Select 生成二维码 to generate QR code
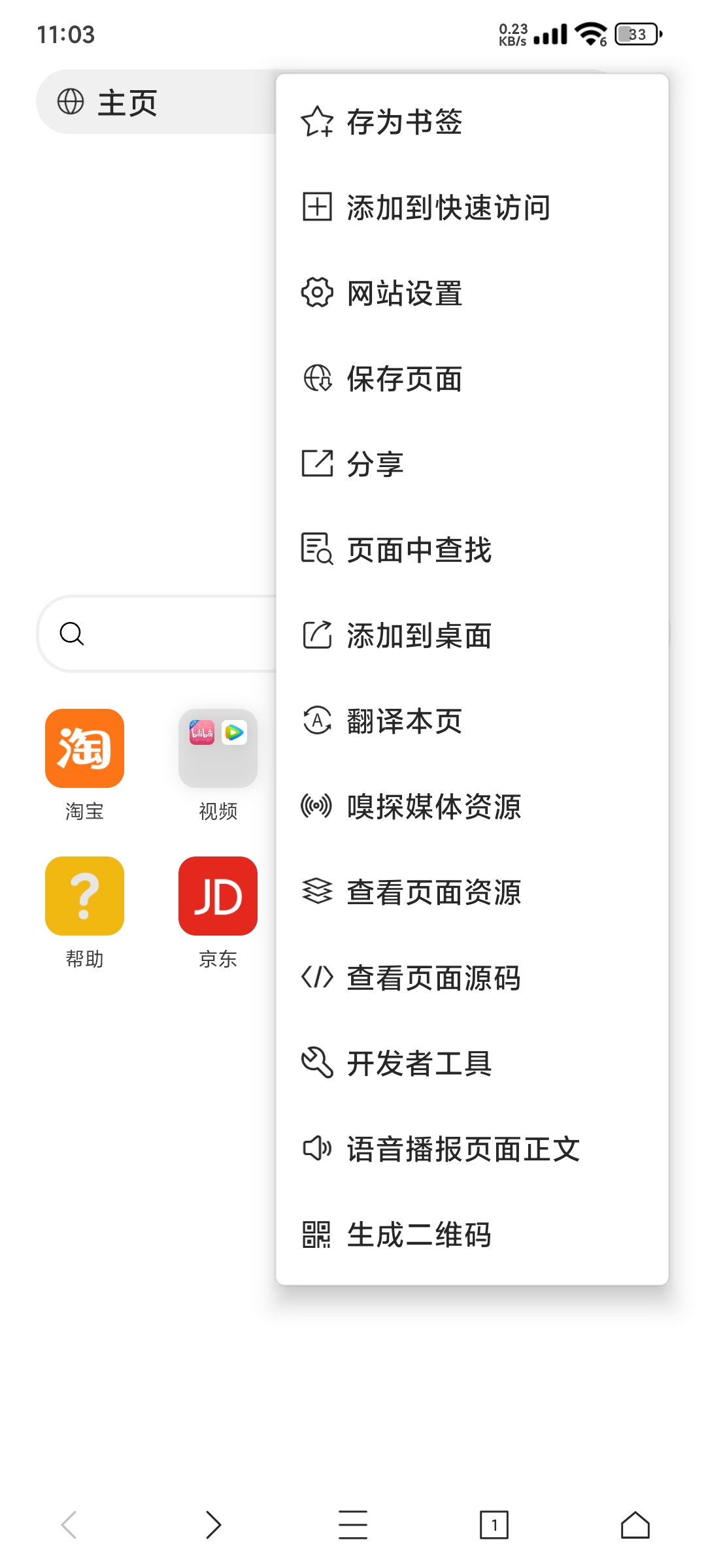The height and width of the screenshot is (1568, 706). pos(418,1235)
